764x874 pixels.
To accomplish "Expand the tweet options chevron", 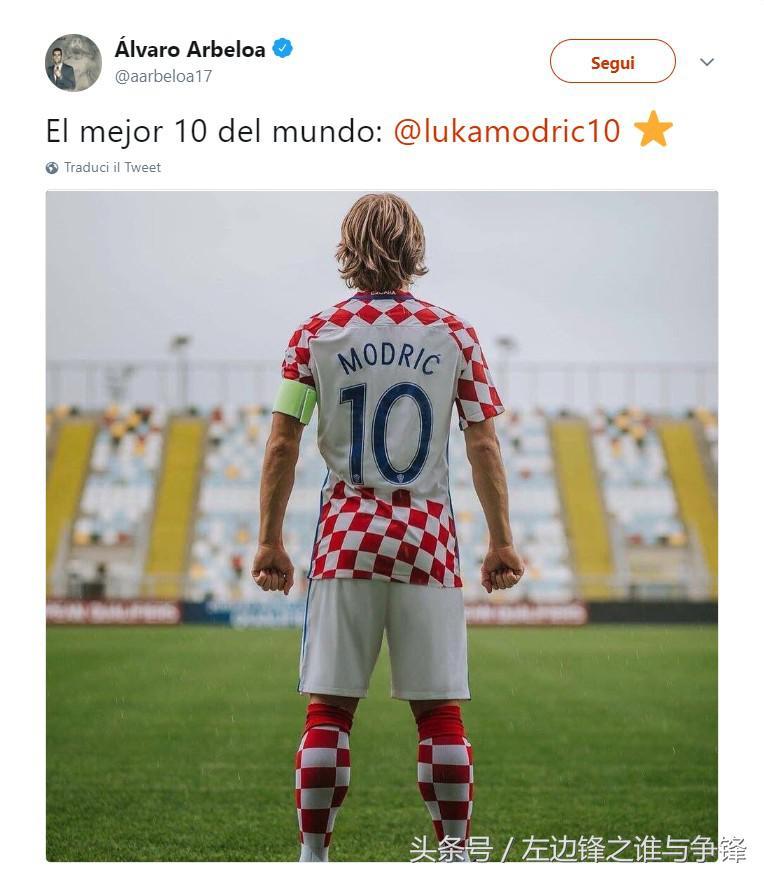I will click(x=707, y=62).
